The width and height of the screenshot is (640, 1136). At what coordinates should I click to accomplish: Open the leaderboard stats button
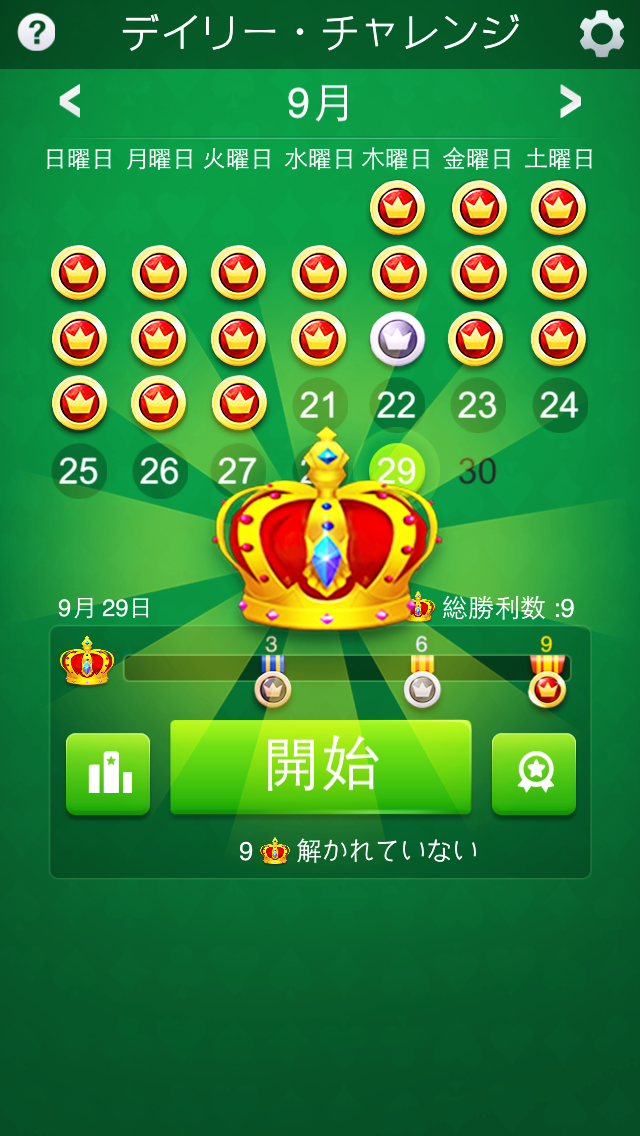point(108,774)
